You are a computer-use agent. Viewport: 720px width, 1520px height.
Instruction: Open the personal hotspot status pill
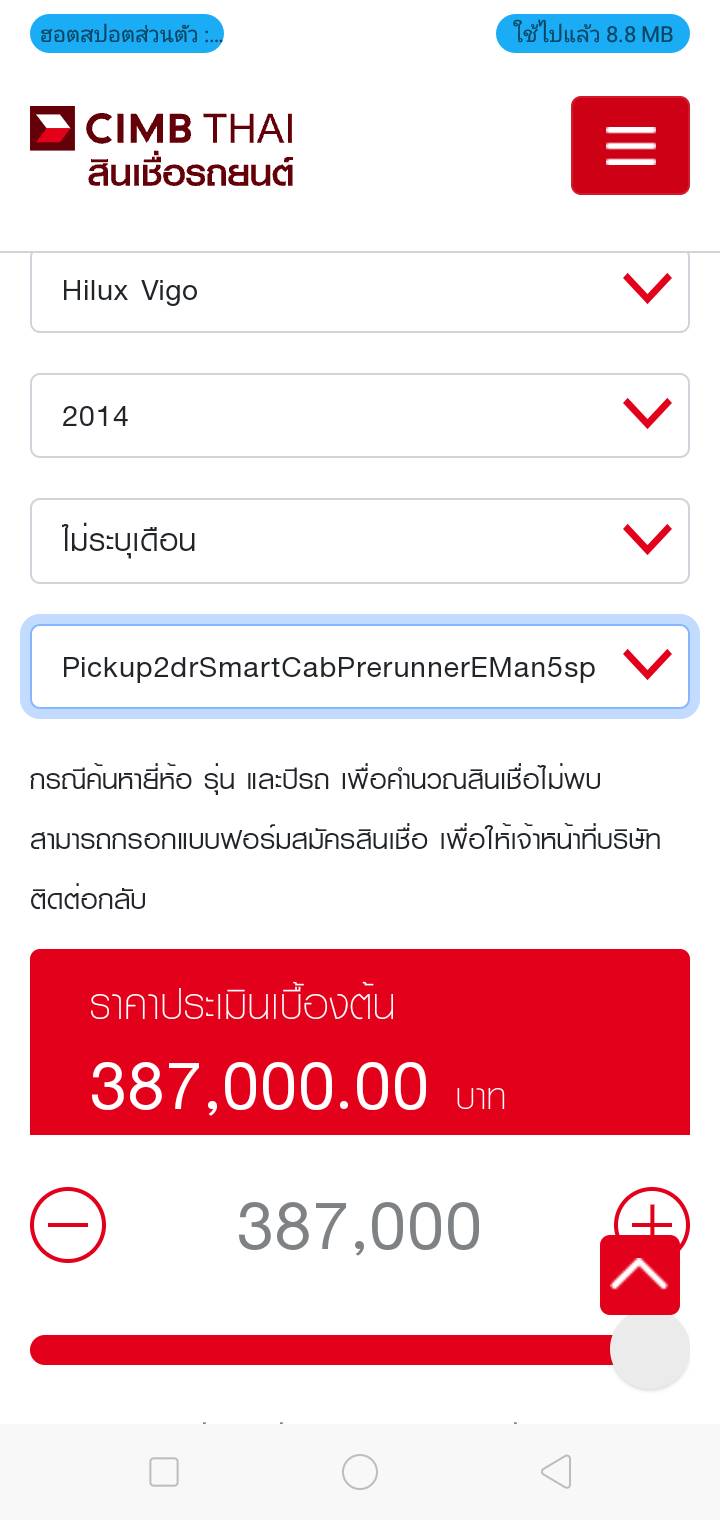click(x=127, y=35)
